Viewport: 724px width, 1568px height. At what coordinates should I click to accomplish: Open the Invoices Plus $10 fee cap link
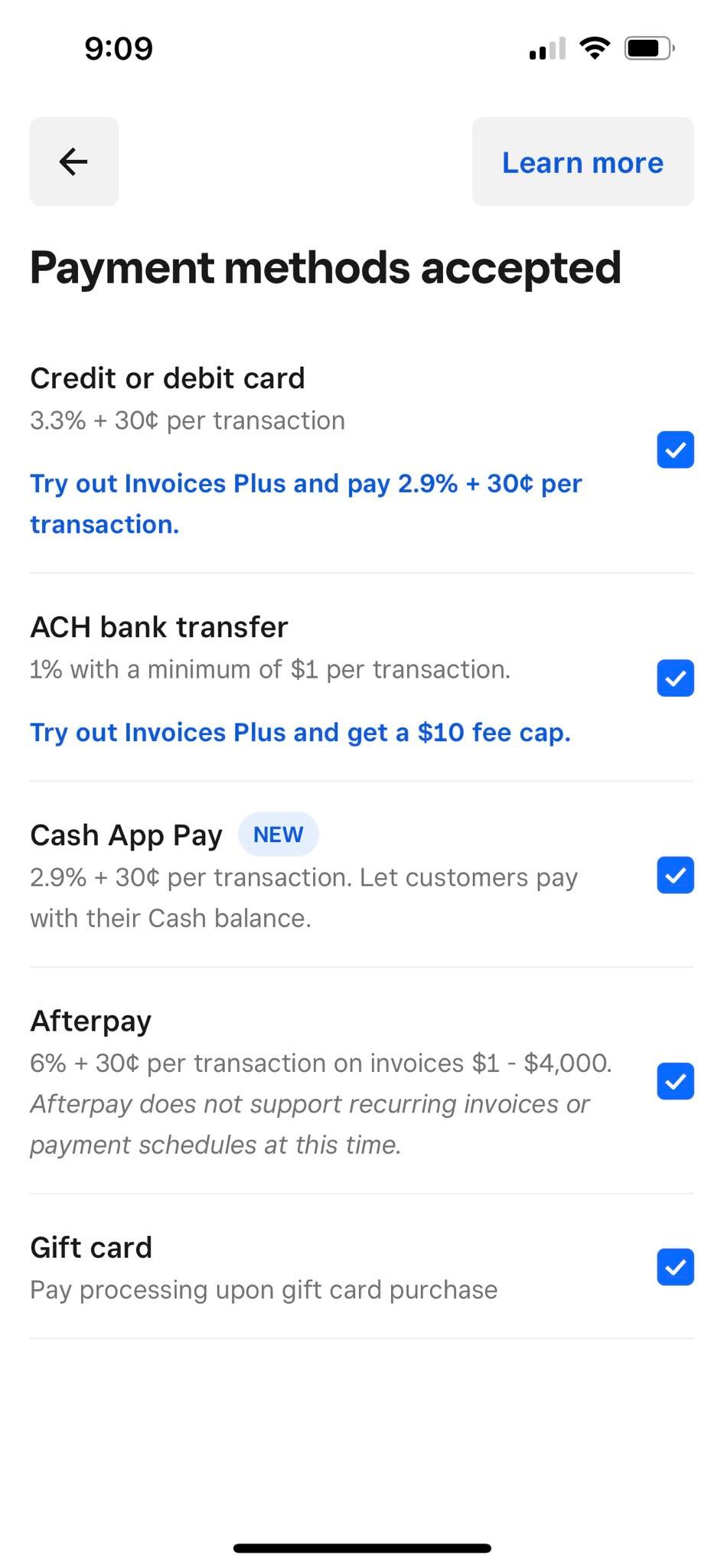301,733
